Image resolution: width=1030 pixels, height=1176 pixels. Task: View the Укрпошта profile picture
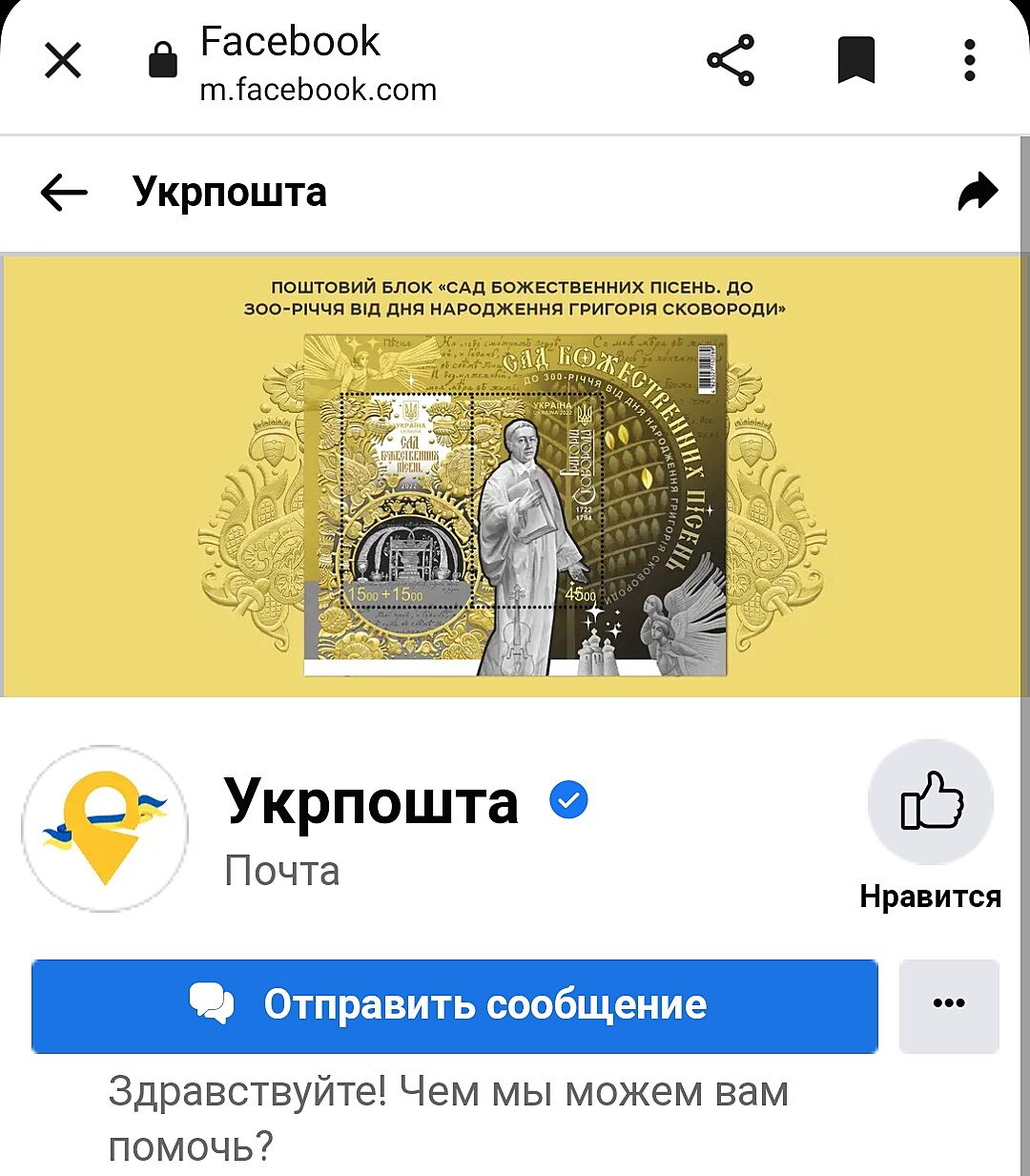click(105, 829)
